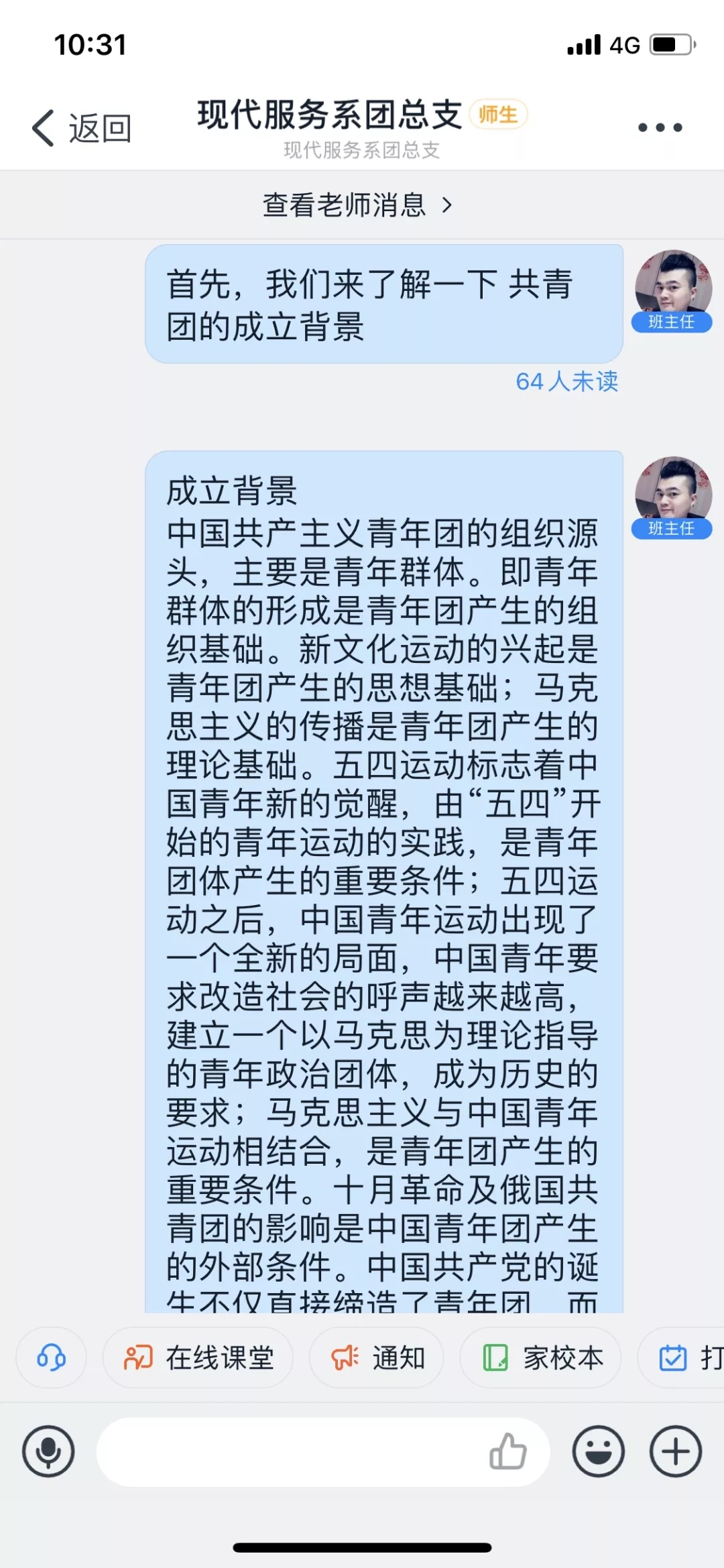Focus the message text field

point(288,1452)
